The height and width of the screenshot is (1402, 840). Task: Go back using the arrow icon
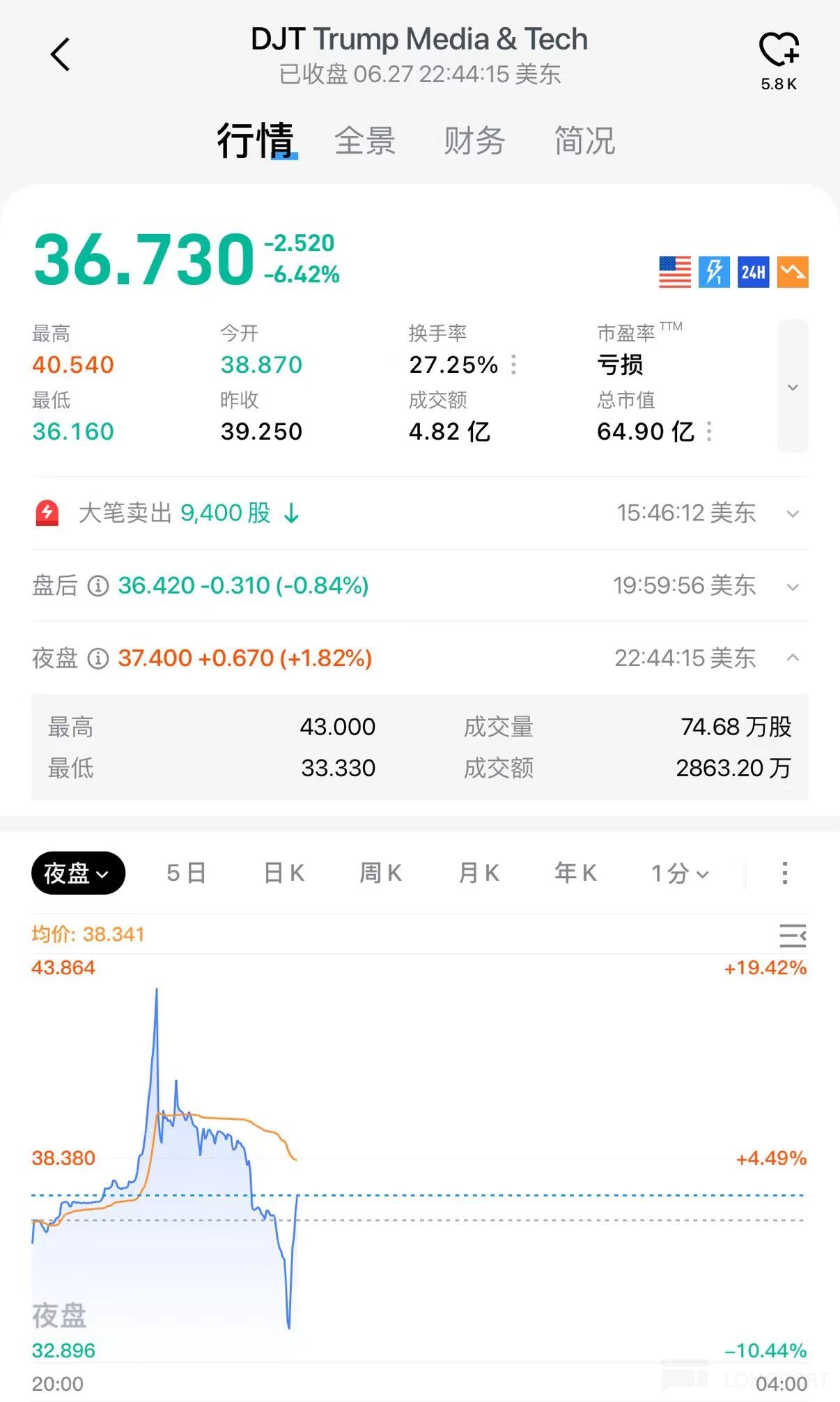pos(61,54)
